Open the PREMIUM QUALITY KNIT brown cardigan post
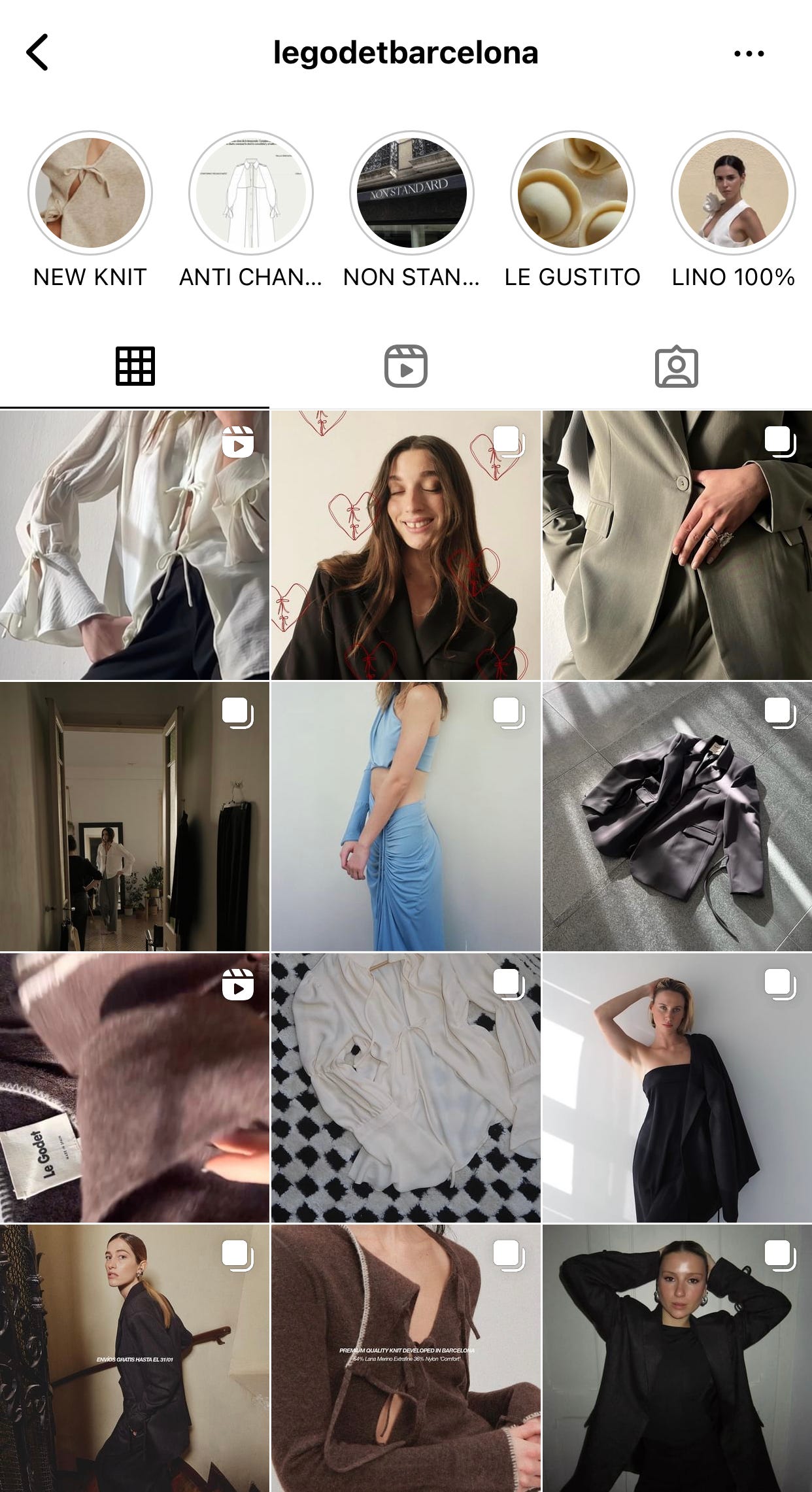The image size is (812, 1492). 406,1359
